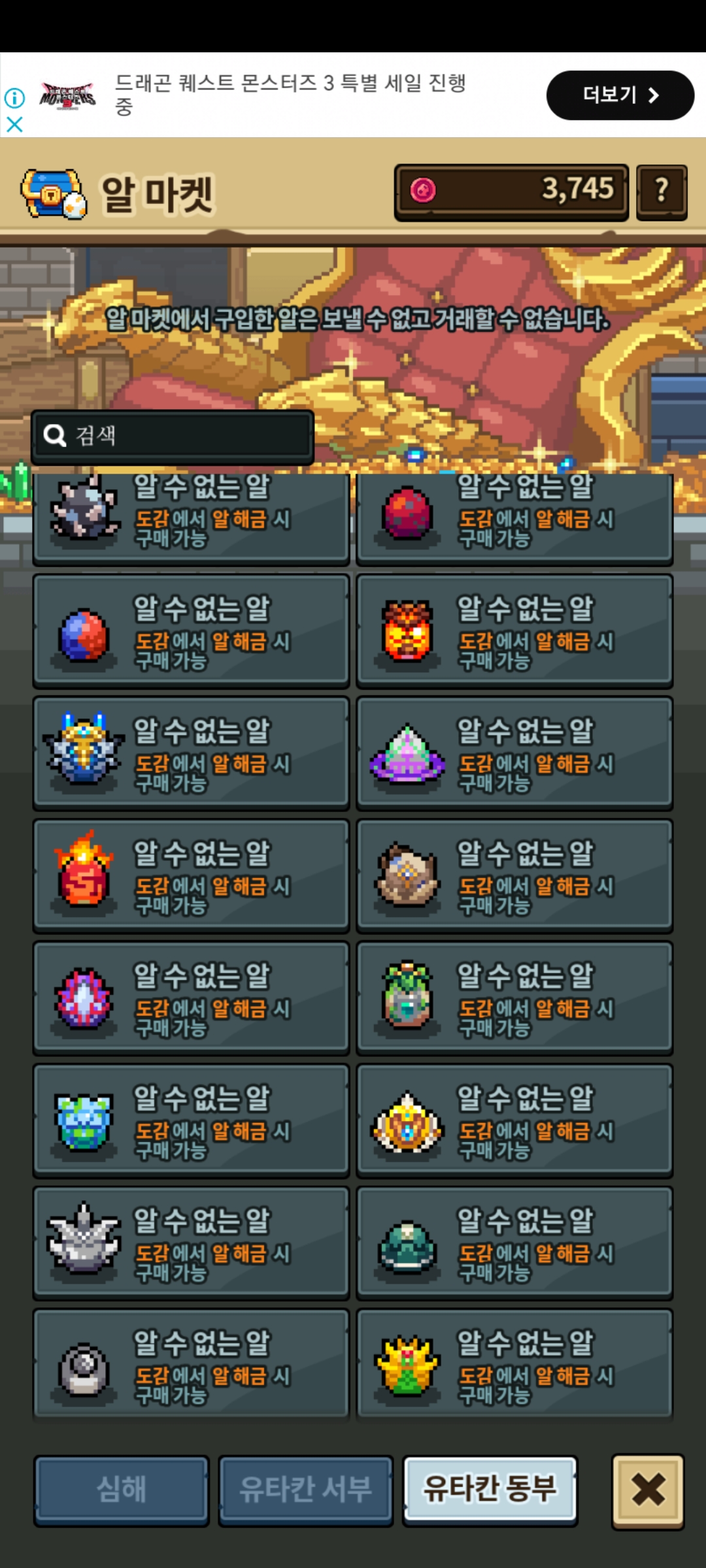Screen dimensions: 706x1568
Task: Tap the 더보기 button in the ad banner
Action: 620,95
